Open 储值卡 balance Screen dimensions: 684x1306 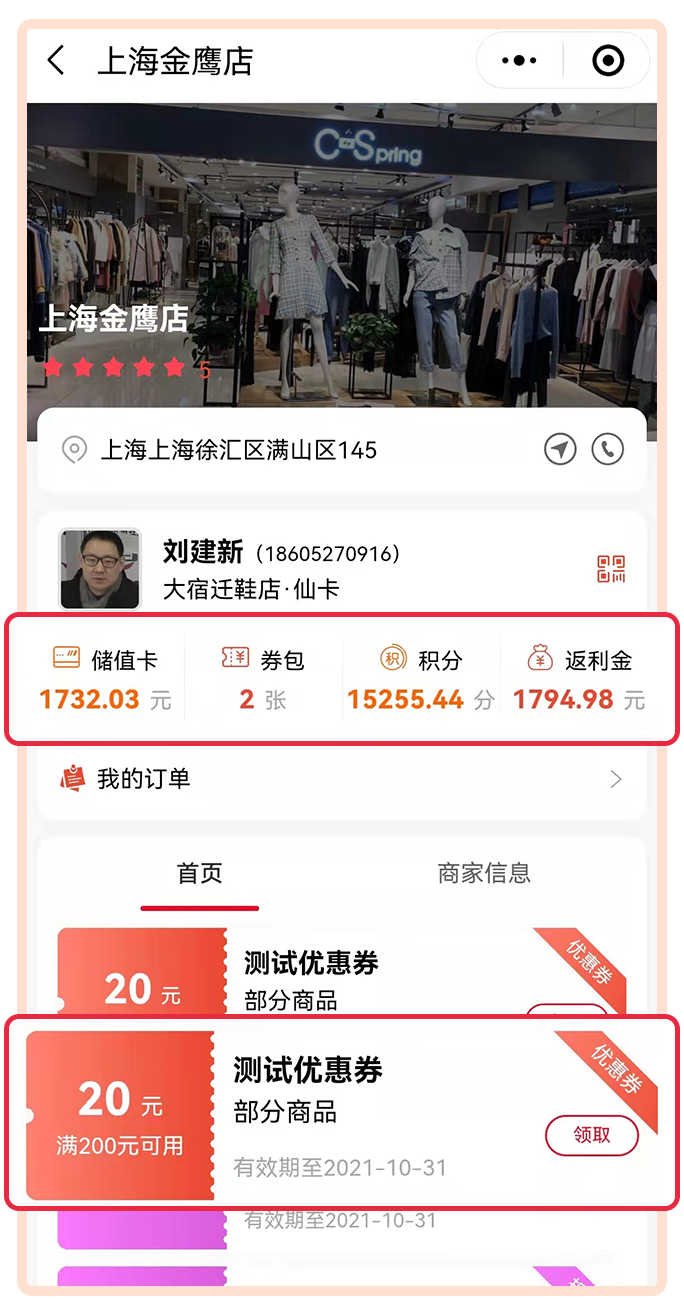pyautogui.click(x=106, y=679)
